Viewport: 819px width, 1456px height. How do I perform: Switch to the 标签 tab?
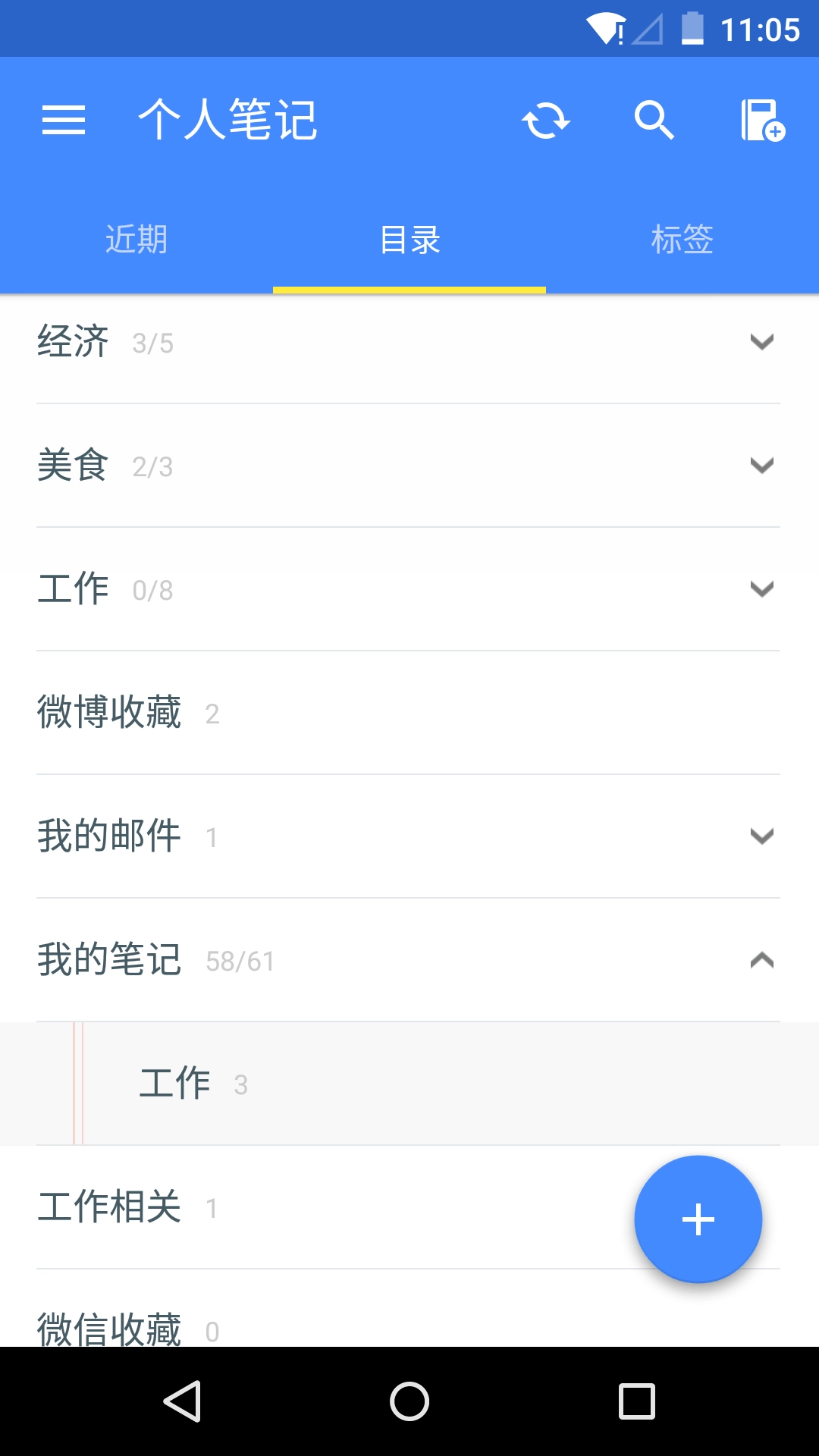coord(682,239)
